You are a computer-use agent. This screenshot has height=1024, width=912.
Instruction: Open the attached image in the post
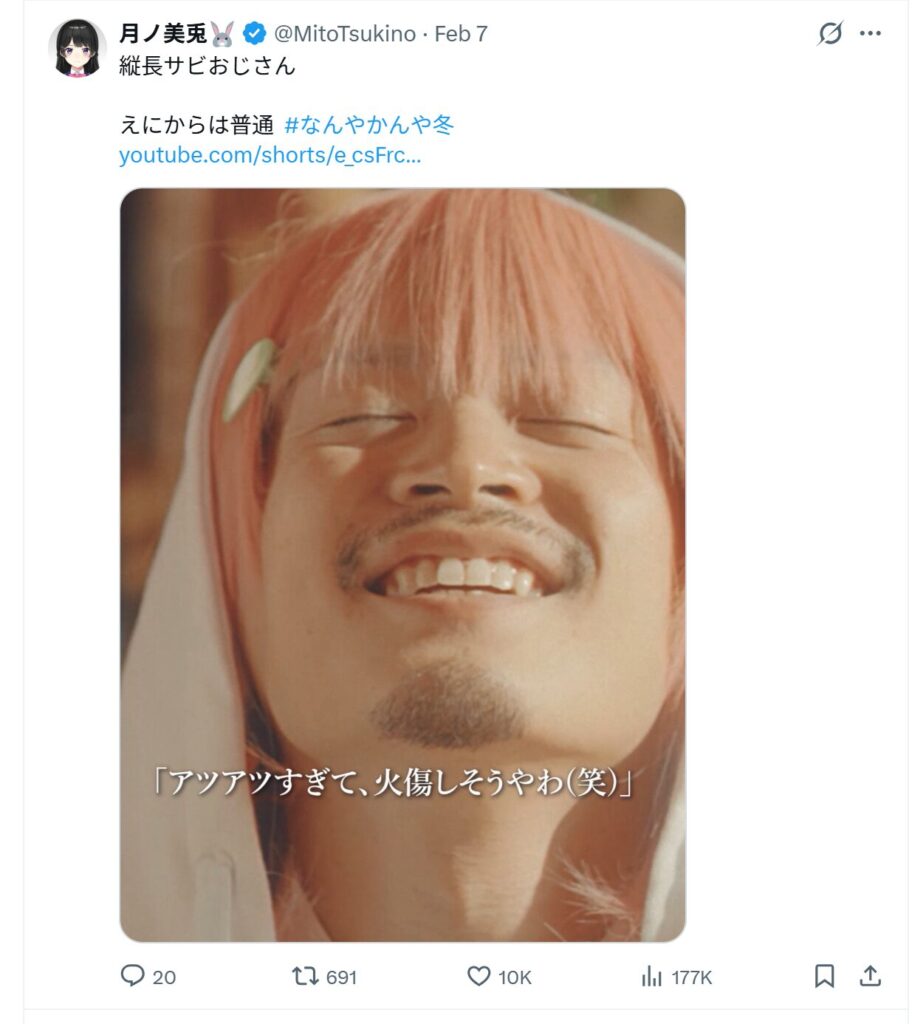(x=402, y=565)
